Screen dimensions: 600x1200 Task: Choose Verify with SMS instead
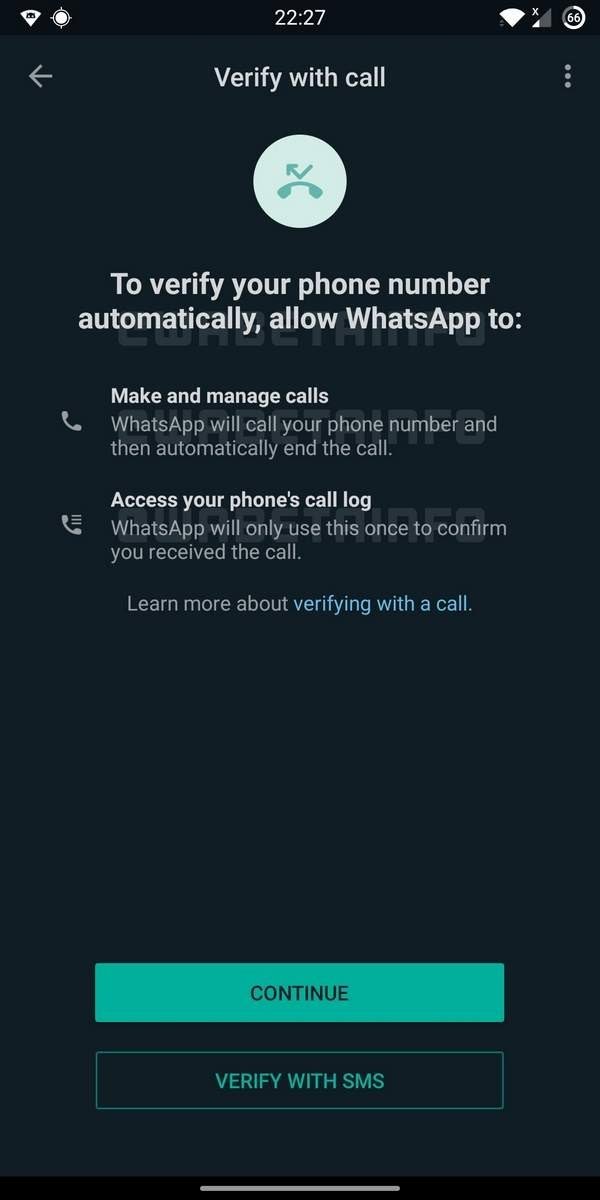pos(299,1081)
